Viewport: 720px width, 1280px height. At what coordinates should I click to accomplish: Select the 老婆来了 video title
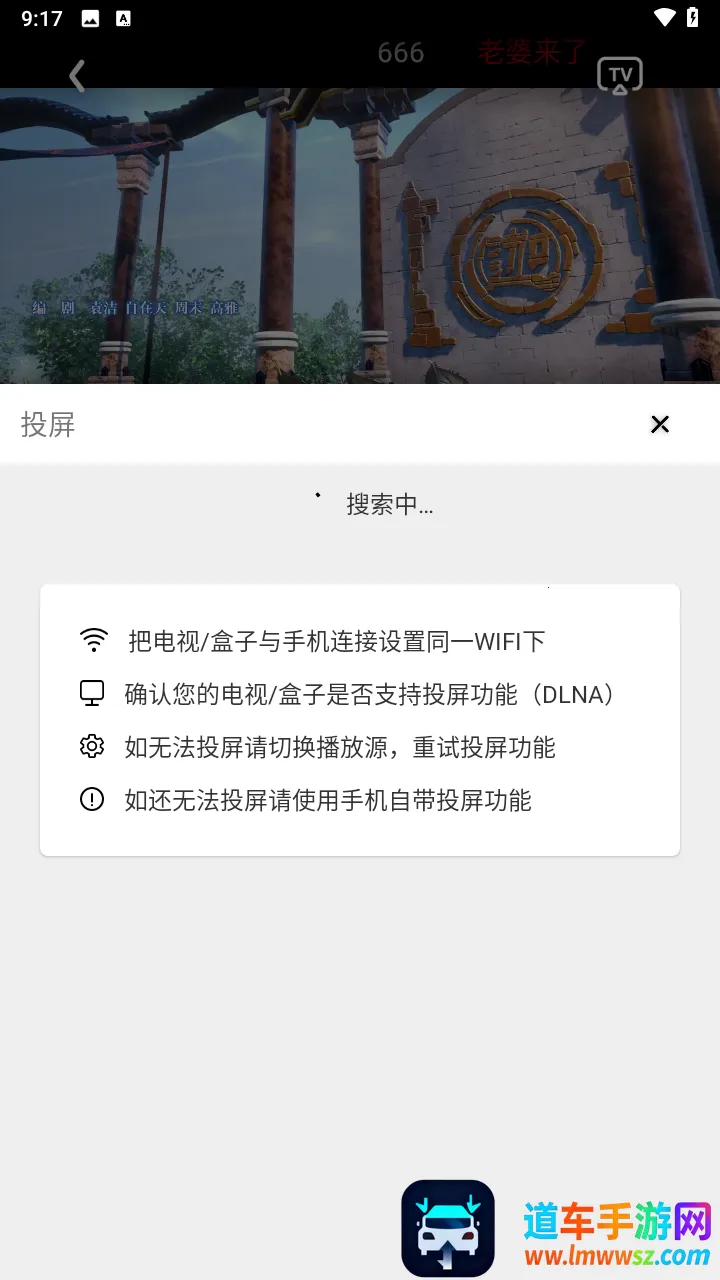tap(531, 53)
